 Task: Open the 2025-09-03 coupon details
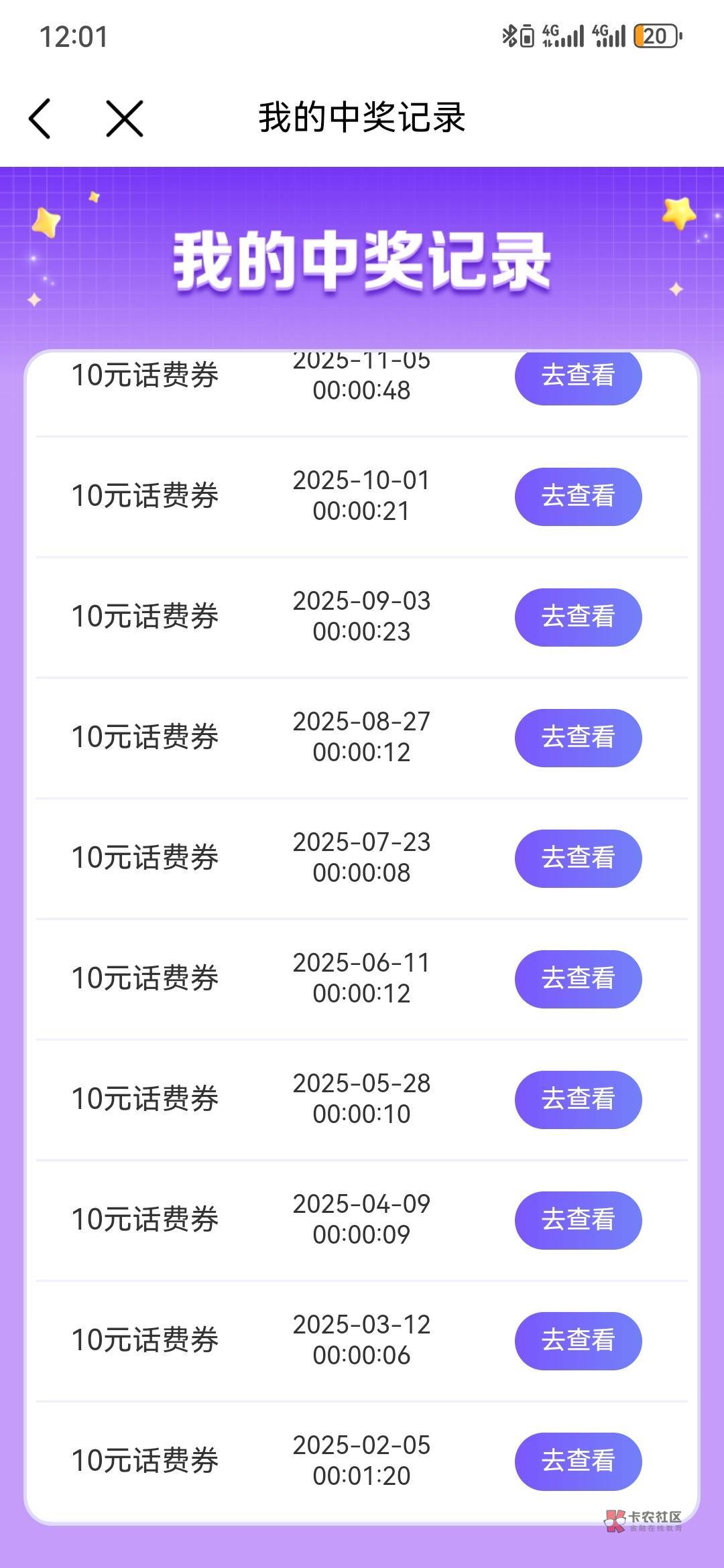[x=578, y=617]
